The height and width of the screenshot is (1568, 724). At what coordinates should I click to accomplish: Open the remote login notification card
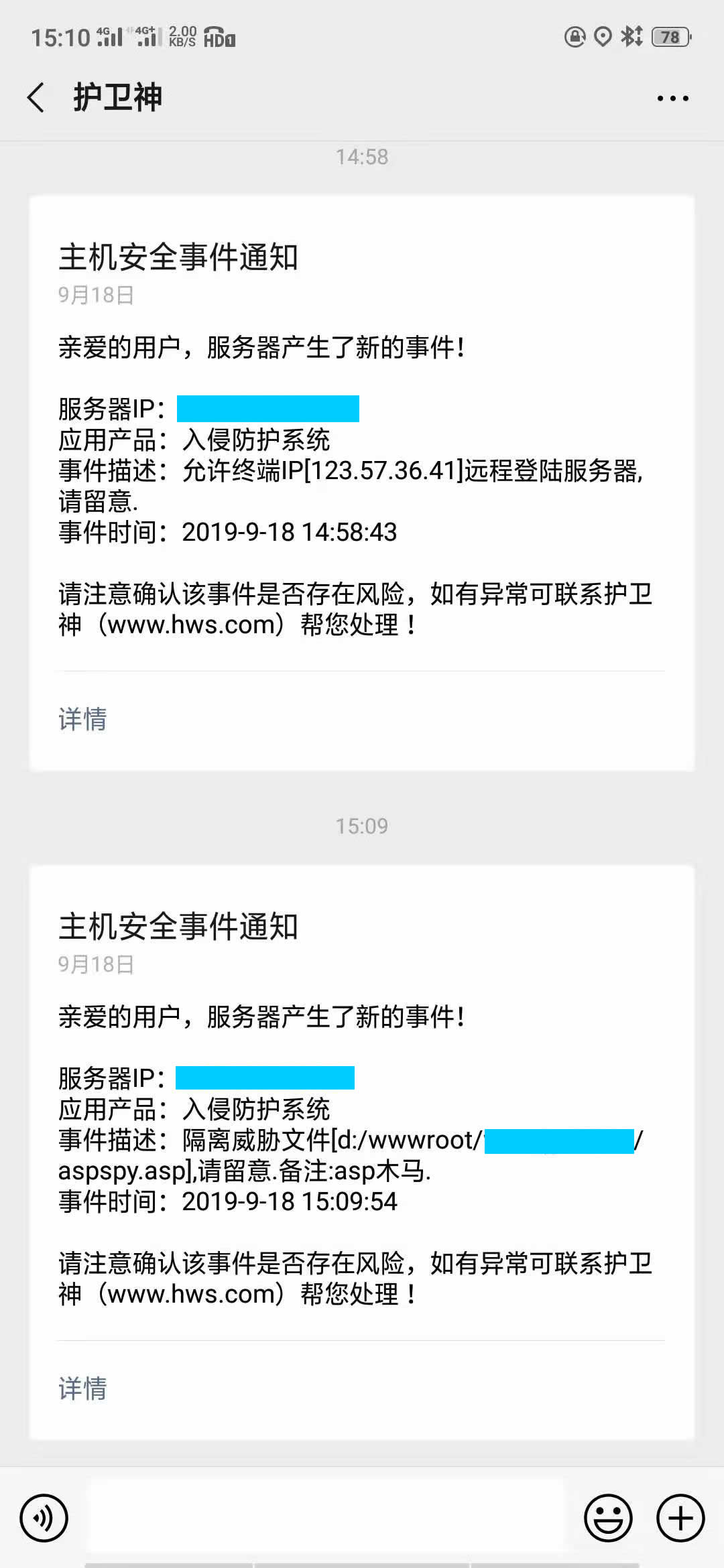coord(362,469)
